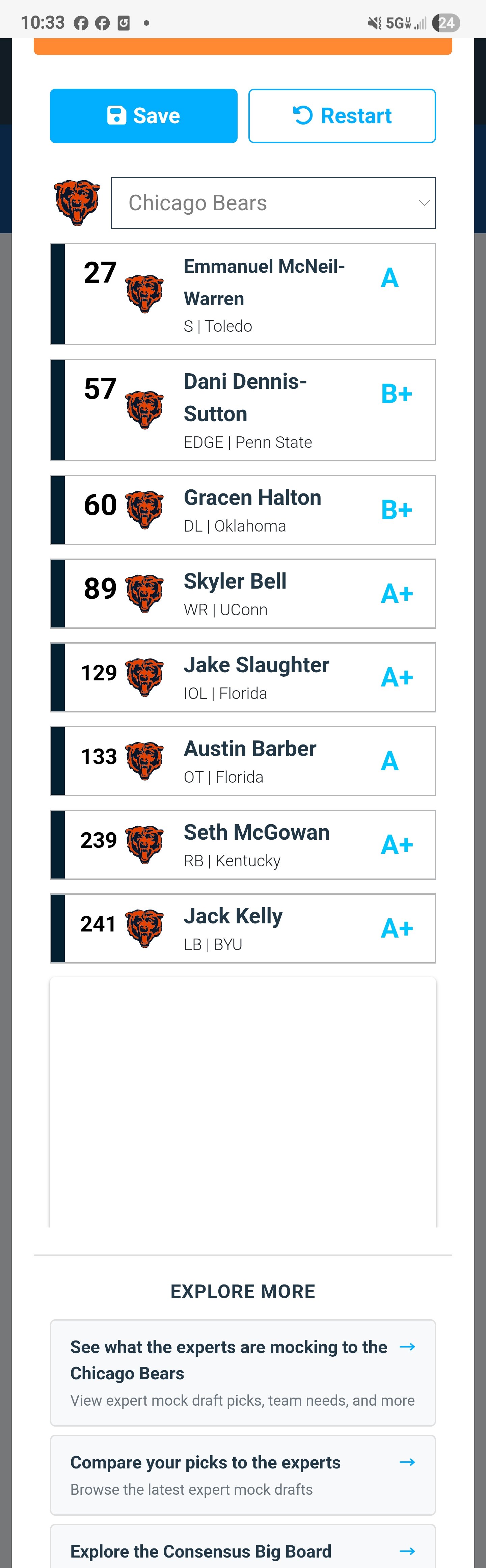See what experts are mocking to Chicago Bears

coord(243,1373)
